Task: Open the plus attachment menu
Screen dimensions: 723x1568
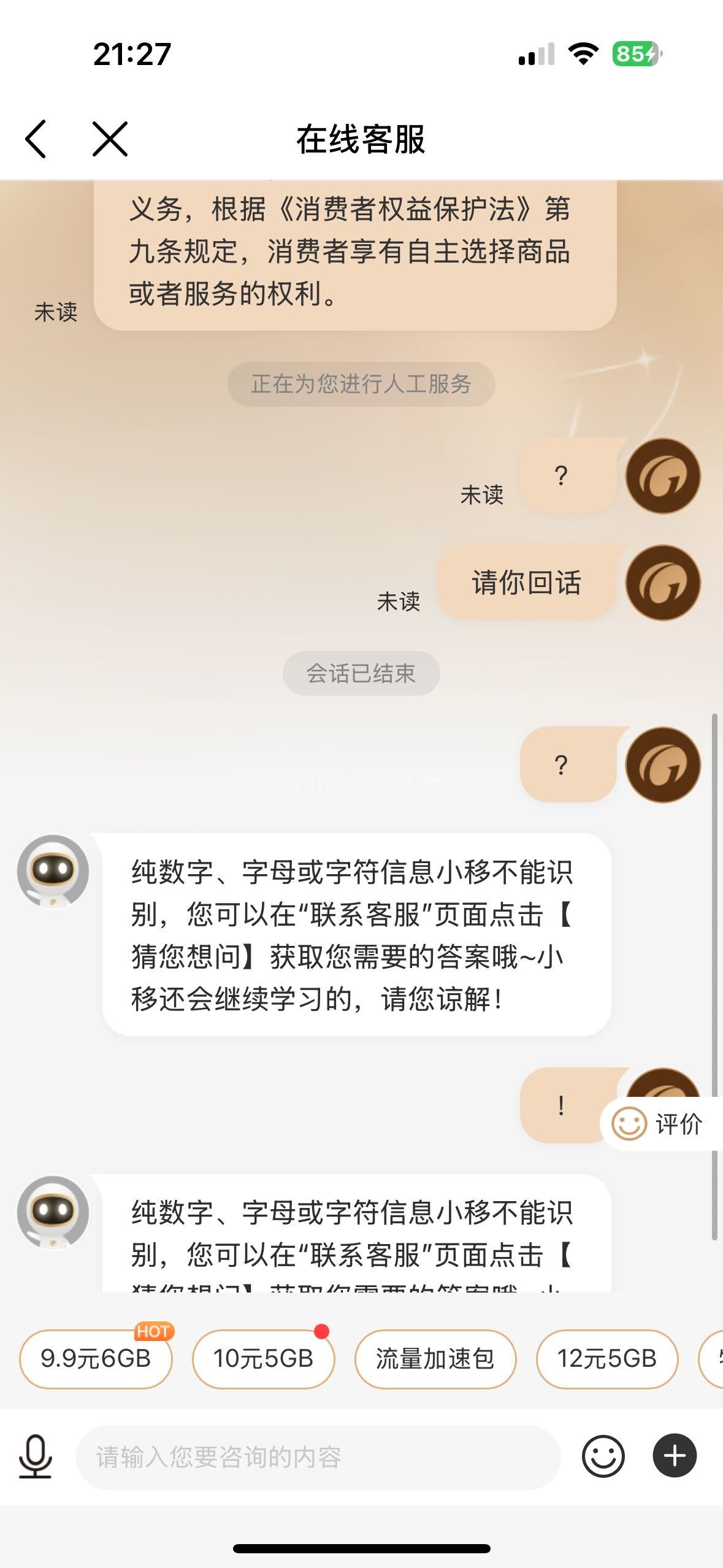Action: pos(675,1456)
